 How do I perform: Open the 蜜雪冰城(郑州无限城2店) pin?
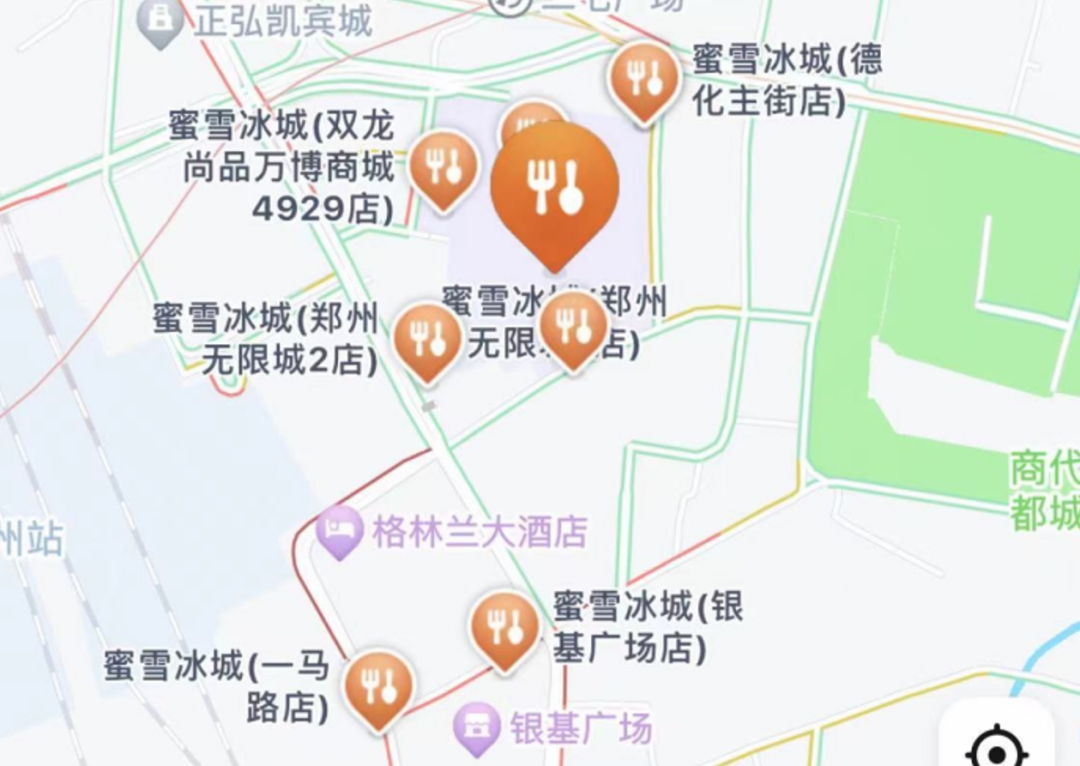pyautogui.click(x=427, y=339)
